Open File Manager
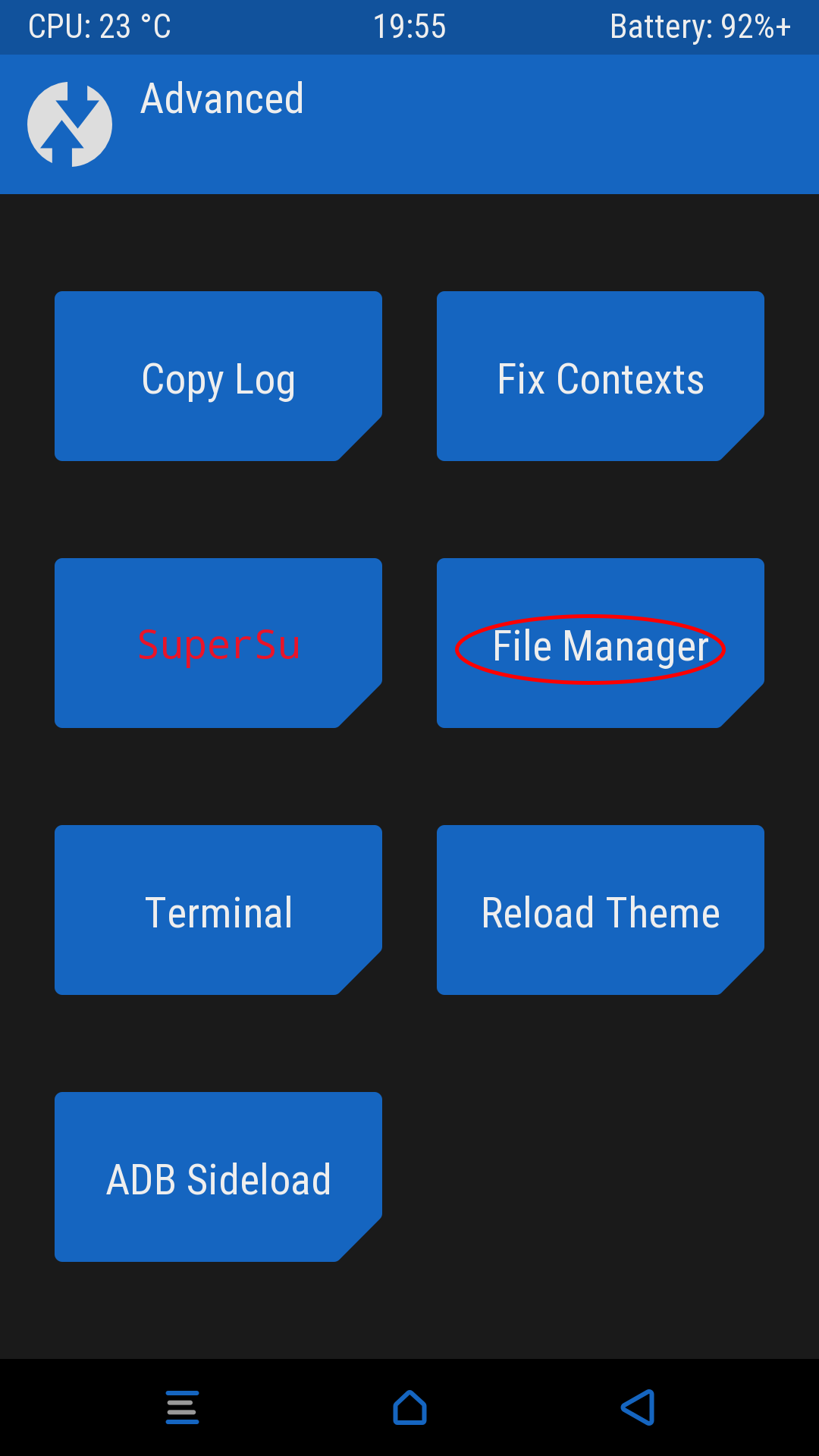 click(601, 645)
